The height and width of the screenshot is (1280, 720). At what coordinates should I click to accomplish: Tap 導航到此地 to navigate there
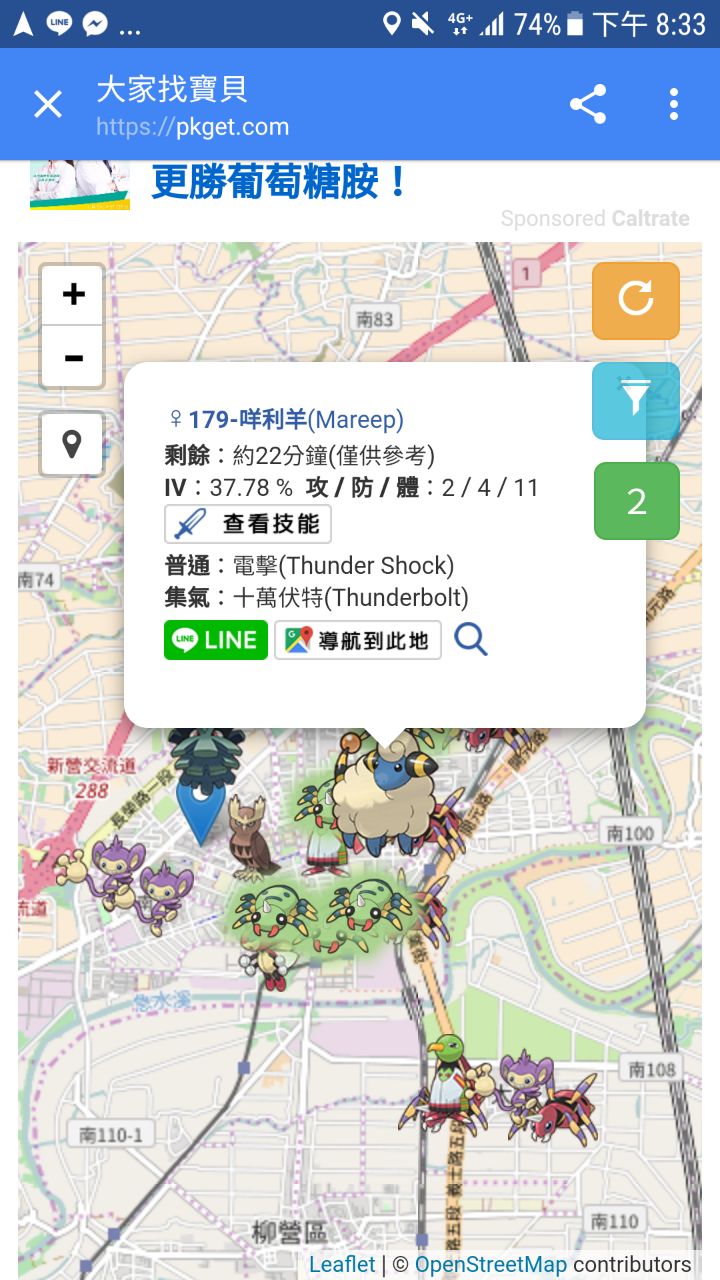(358, 640)
